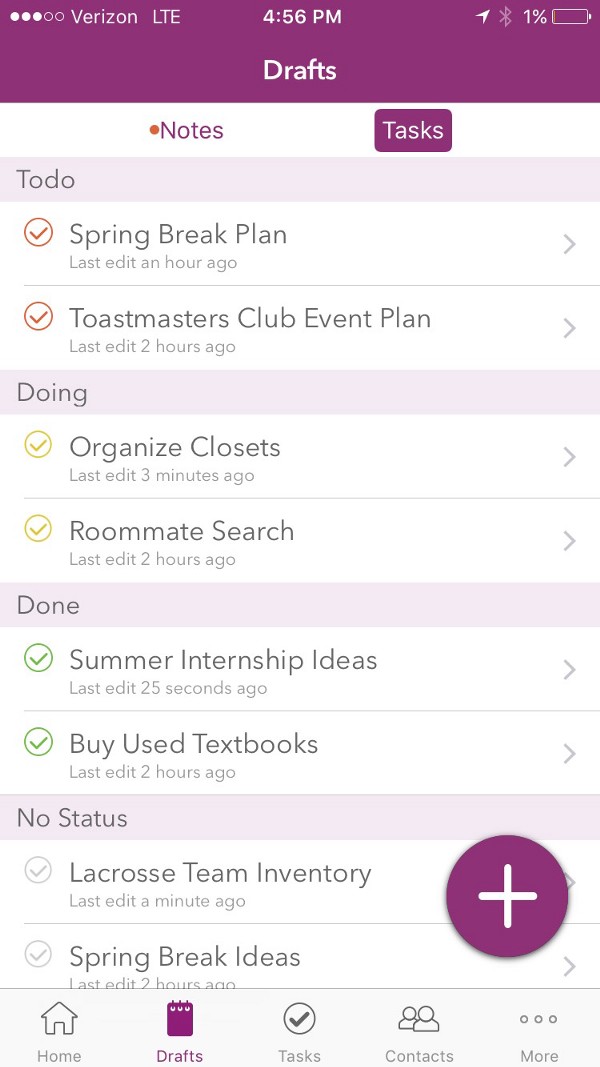Open the Organize Closets task

pyautogui.click(x=300, y=457)
